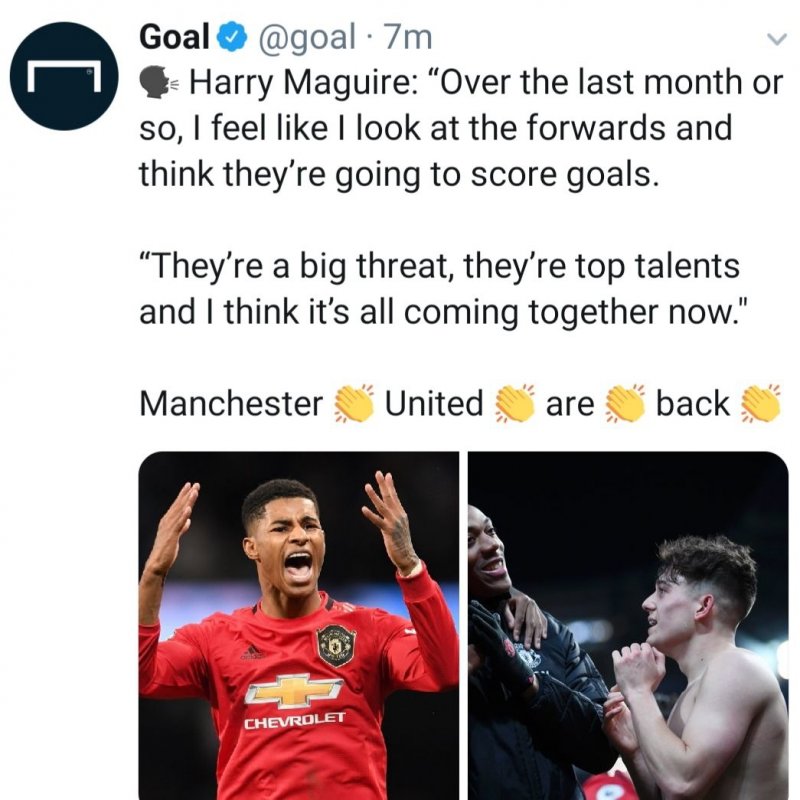Viewport: 800px width, 800px height.
Task: Open the photo of the shirtless player celebrating
Action: (x=628, y=625)
